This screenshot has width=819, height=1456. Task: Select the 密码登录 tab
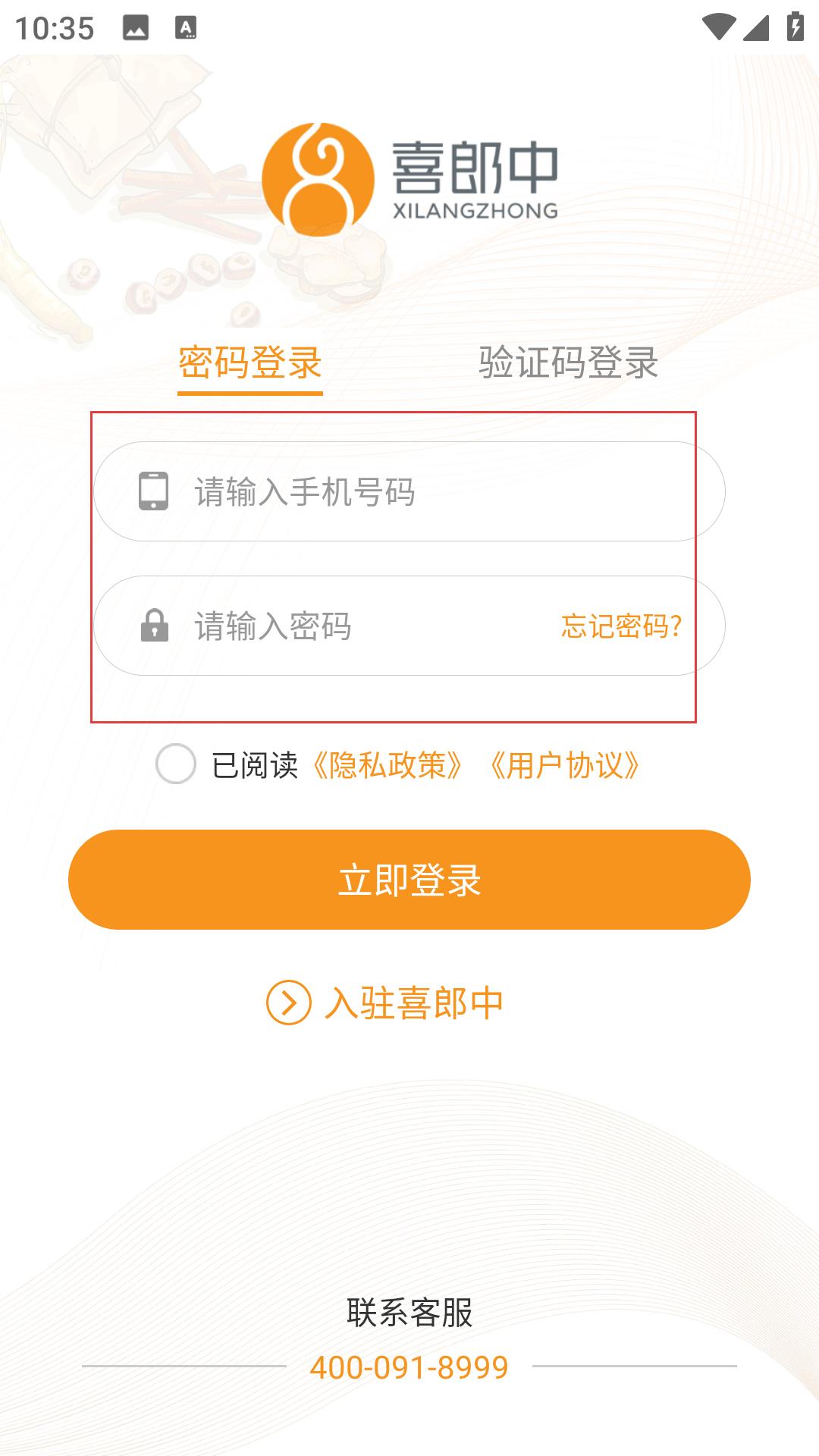[x=250, y=362]
